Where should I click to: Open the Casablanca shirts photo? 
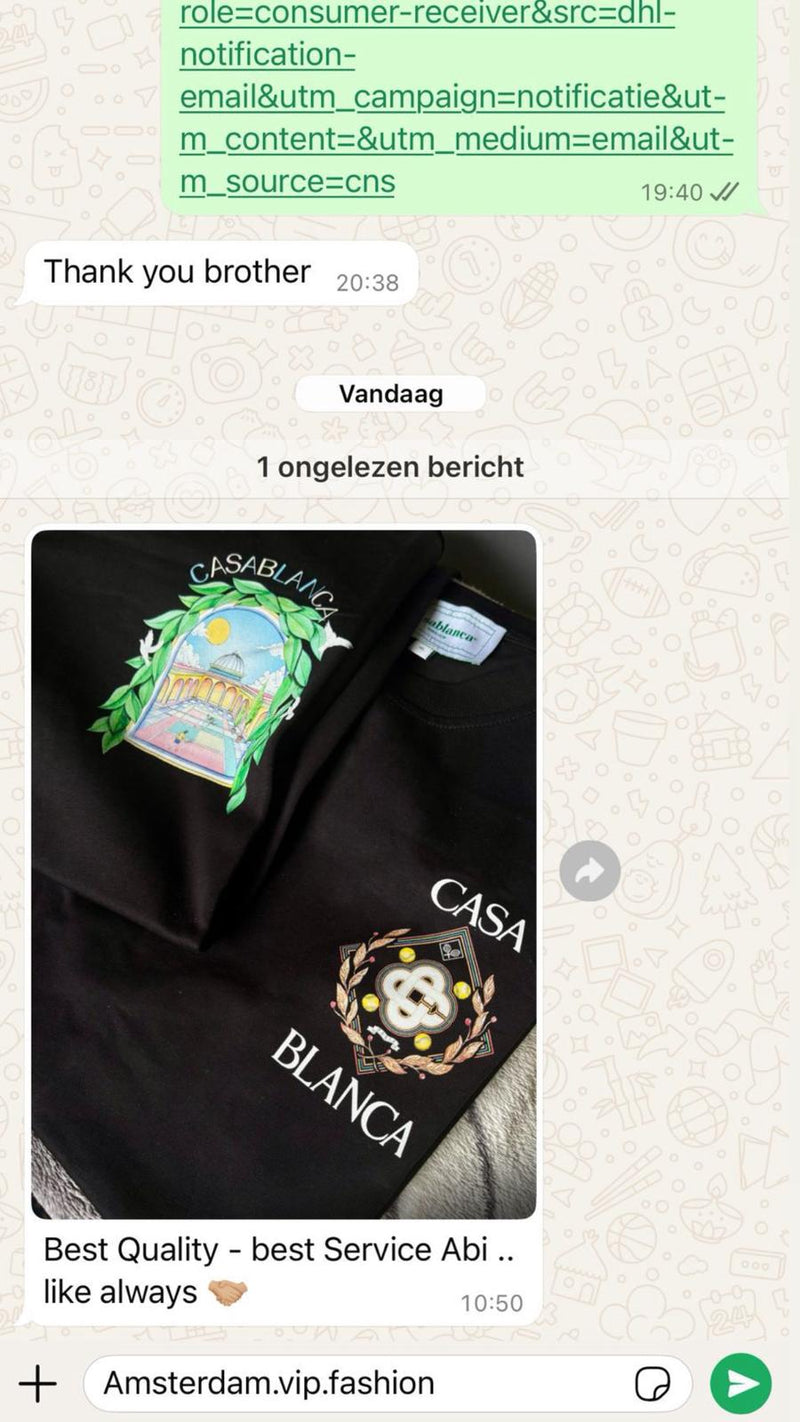tap(284, 873)
